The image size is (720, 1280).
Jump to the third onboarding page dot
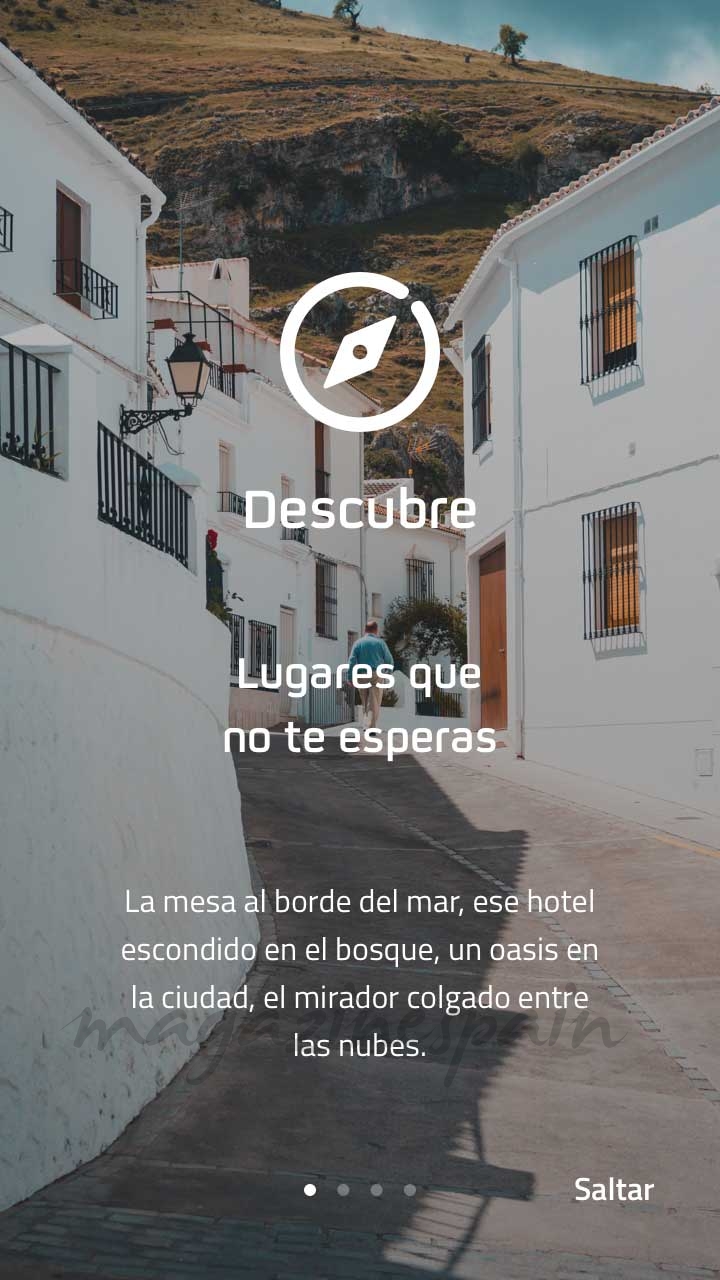point(376,1190)
